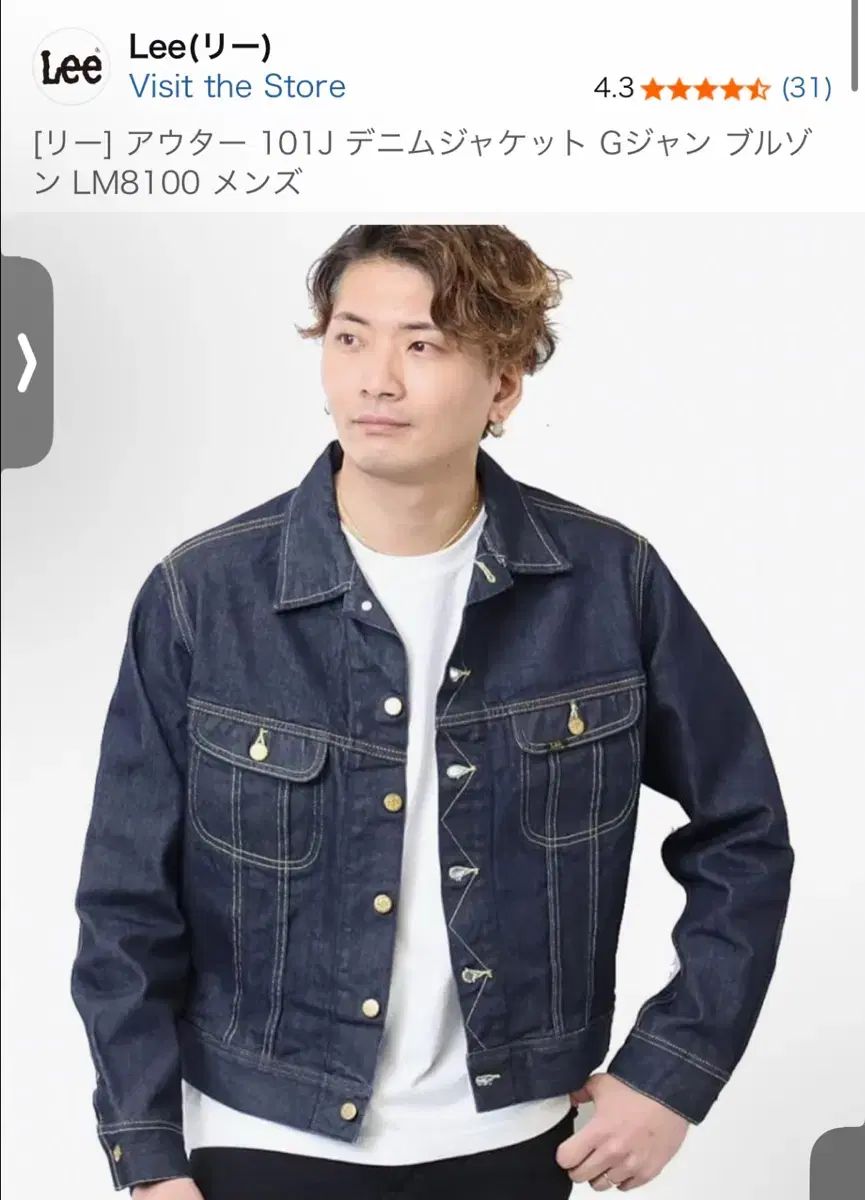Click the 4.3 rating value
865x1200 pixels.
click(x=613, y=89)
